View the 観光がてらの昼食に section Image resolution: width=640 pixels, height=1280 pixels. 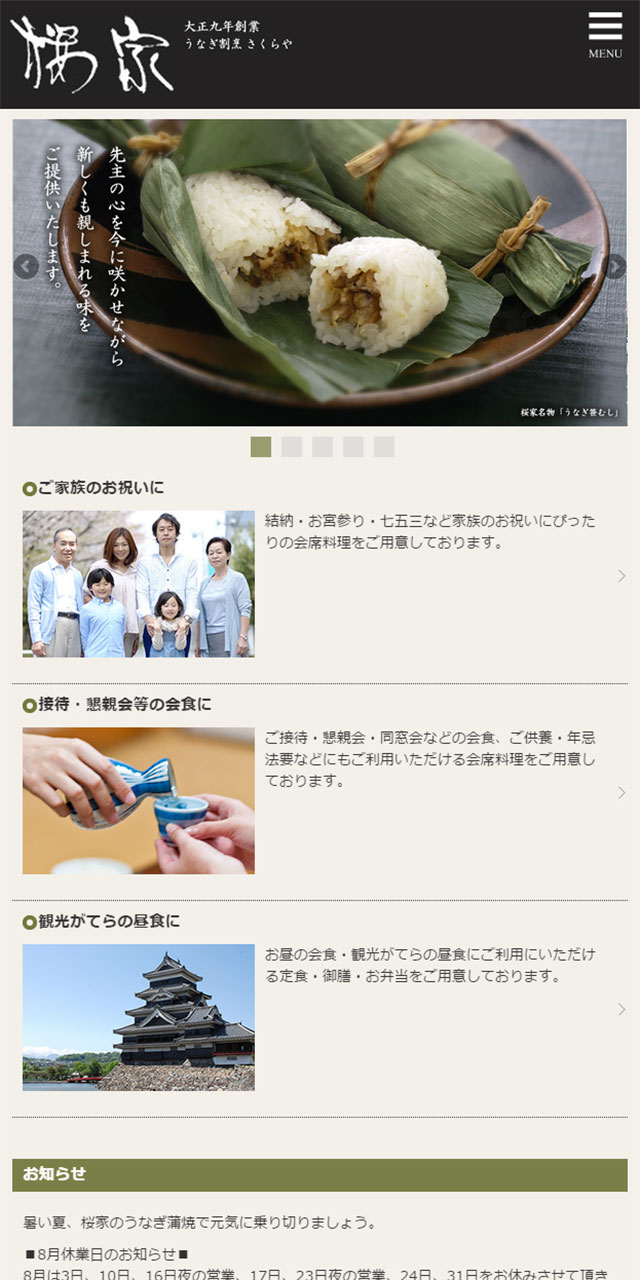coord(320,1009)
